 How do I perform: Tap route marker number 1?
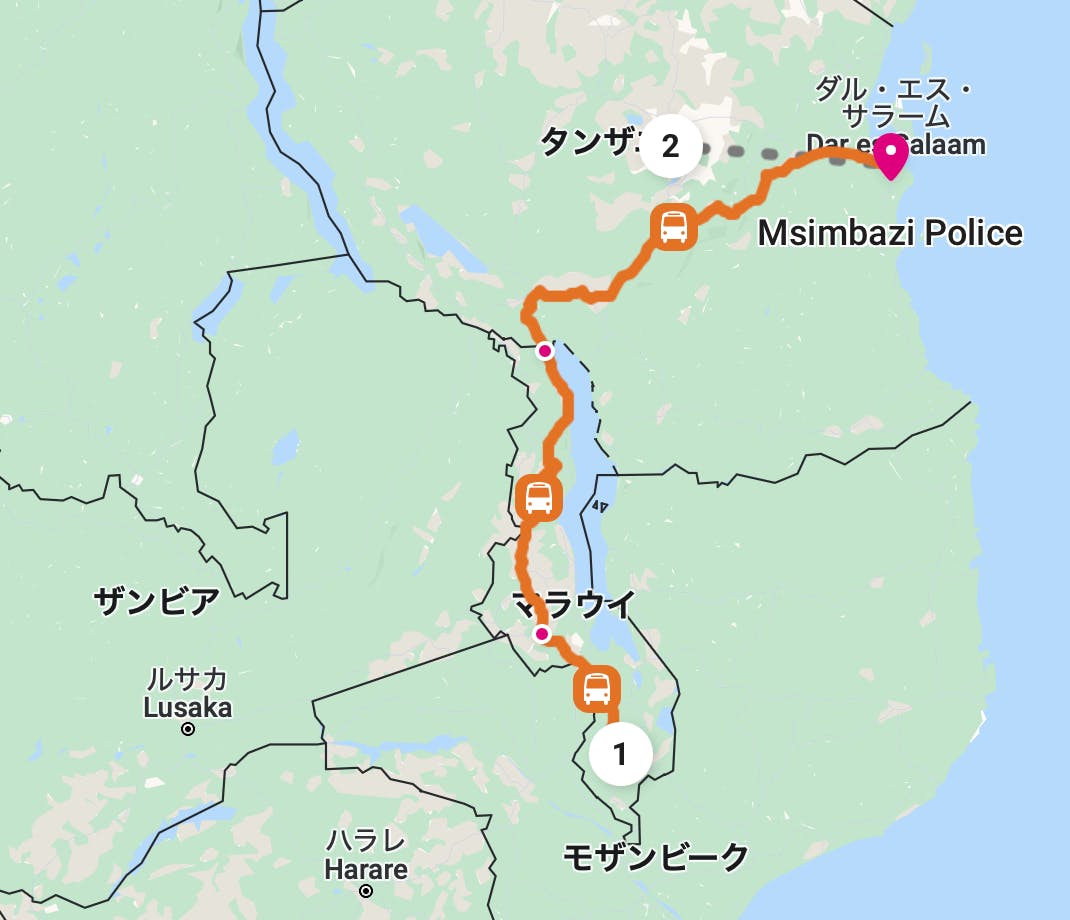(620, 754)
